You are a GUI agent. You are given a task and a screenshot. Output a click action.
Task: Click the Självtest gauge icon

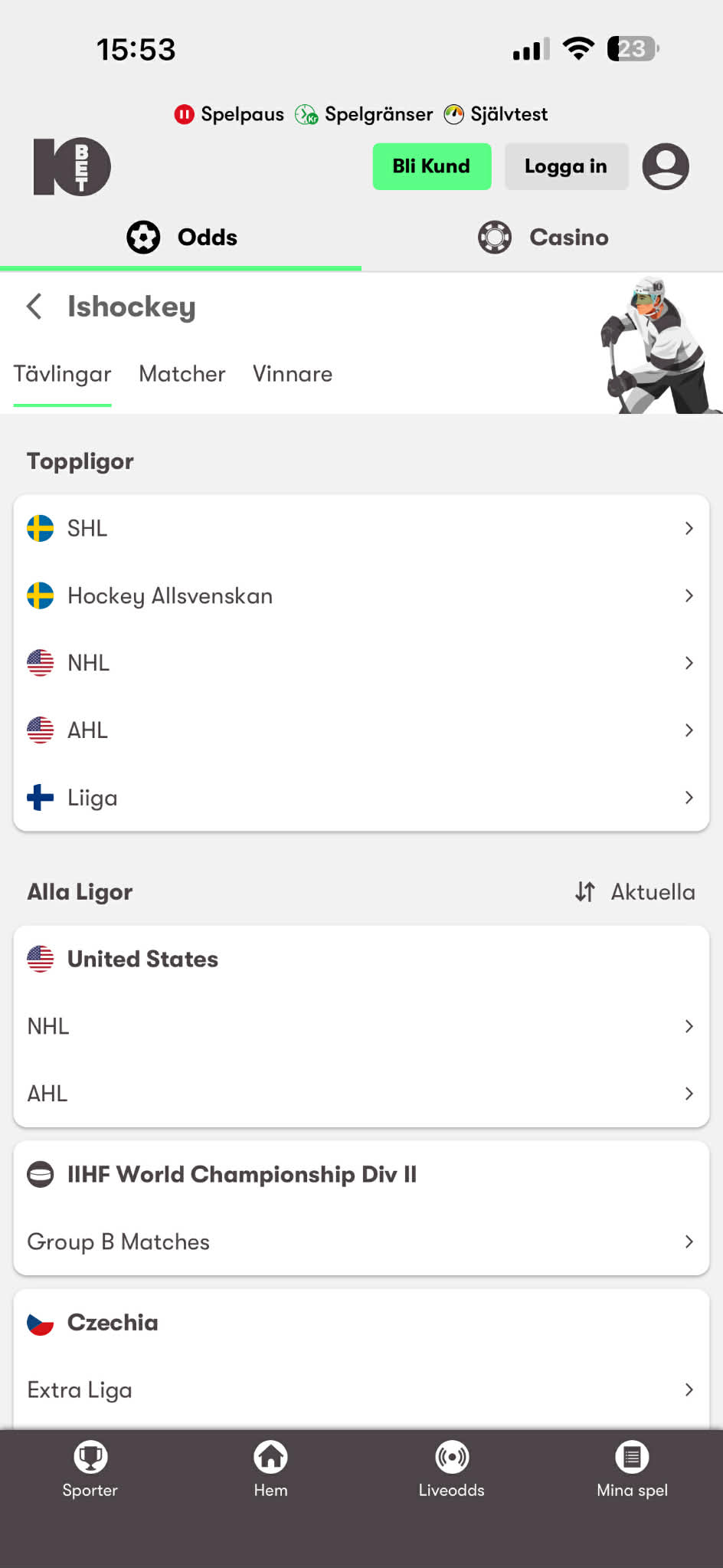[x=454, y=113]
